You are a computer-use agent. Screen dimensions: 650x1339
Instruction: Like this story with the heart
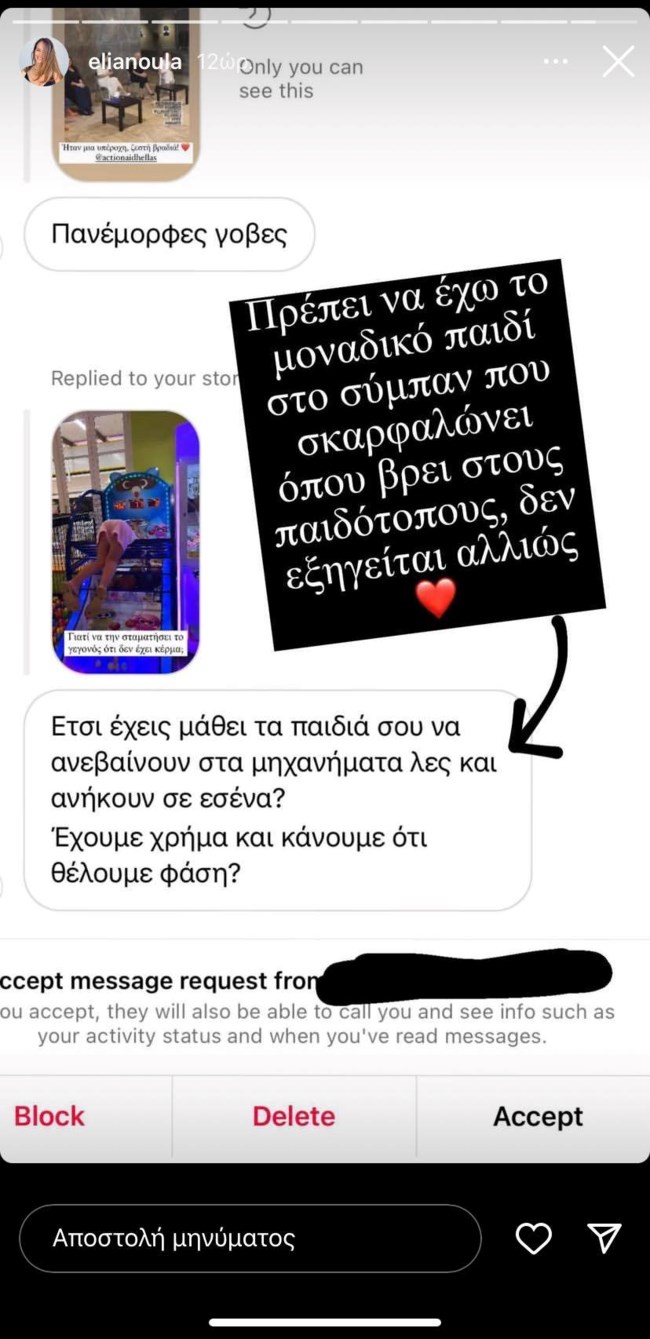click(x=533, y=1238)
